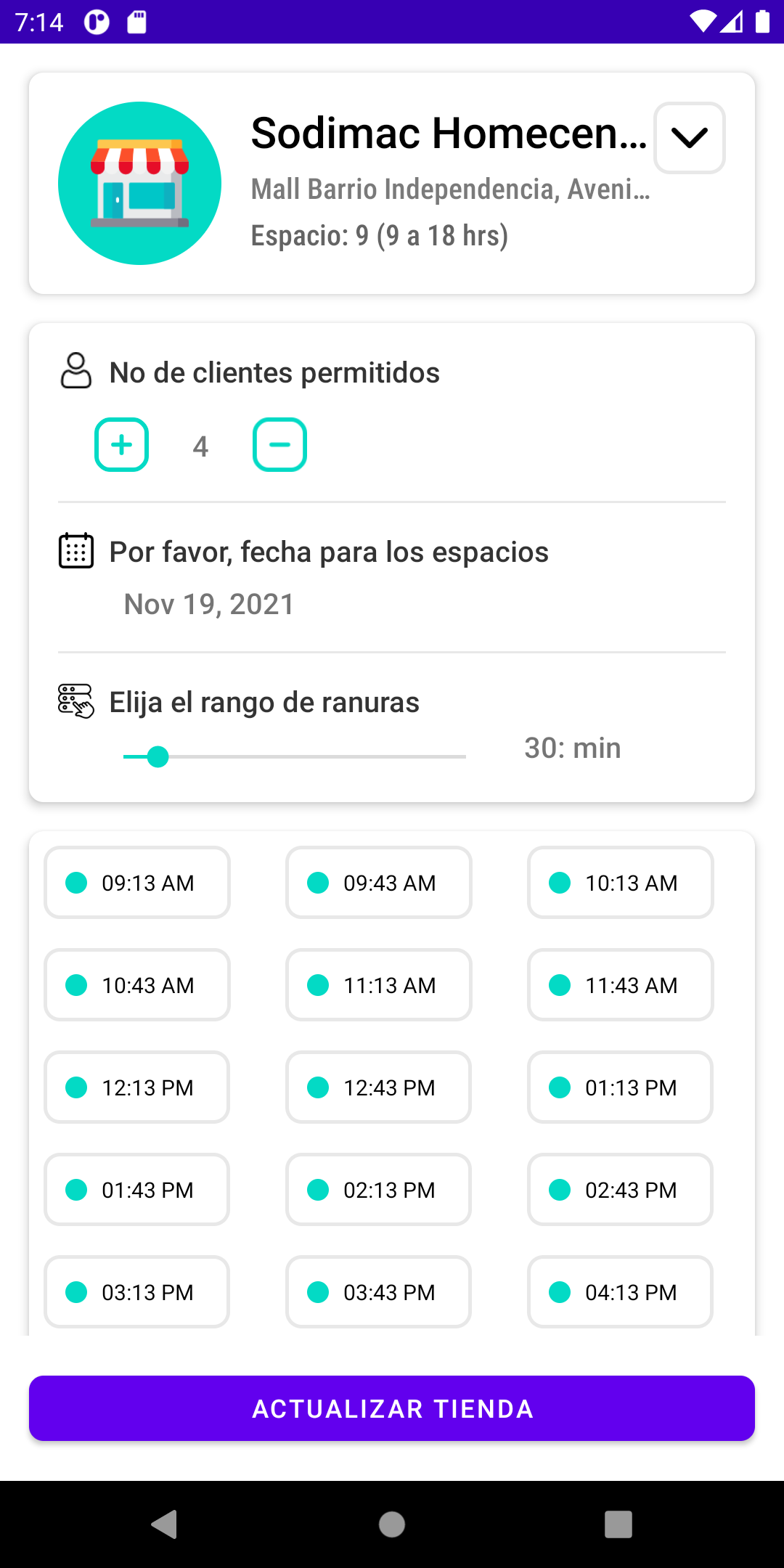Click the person icon beside clientes permitidos

(x=75, y=372)
